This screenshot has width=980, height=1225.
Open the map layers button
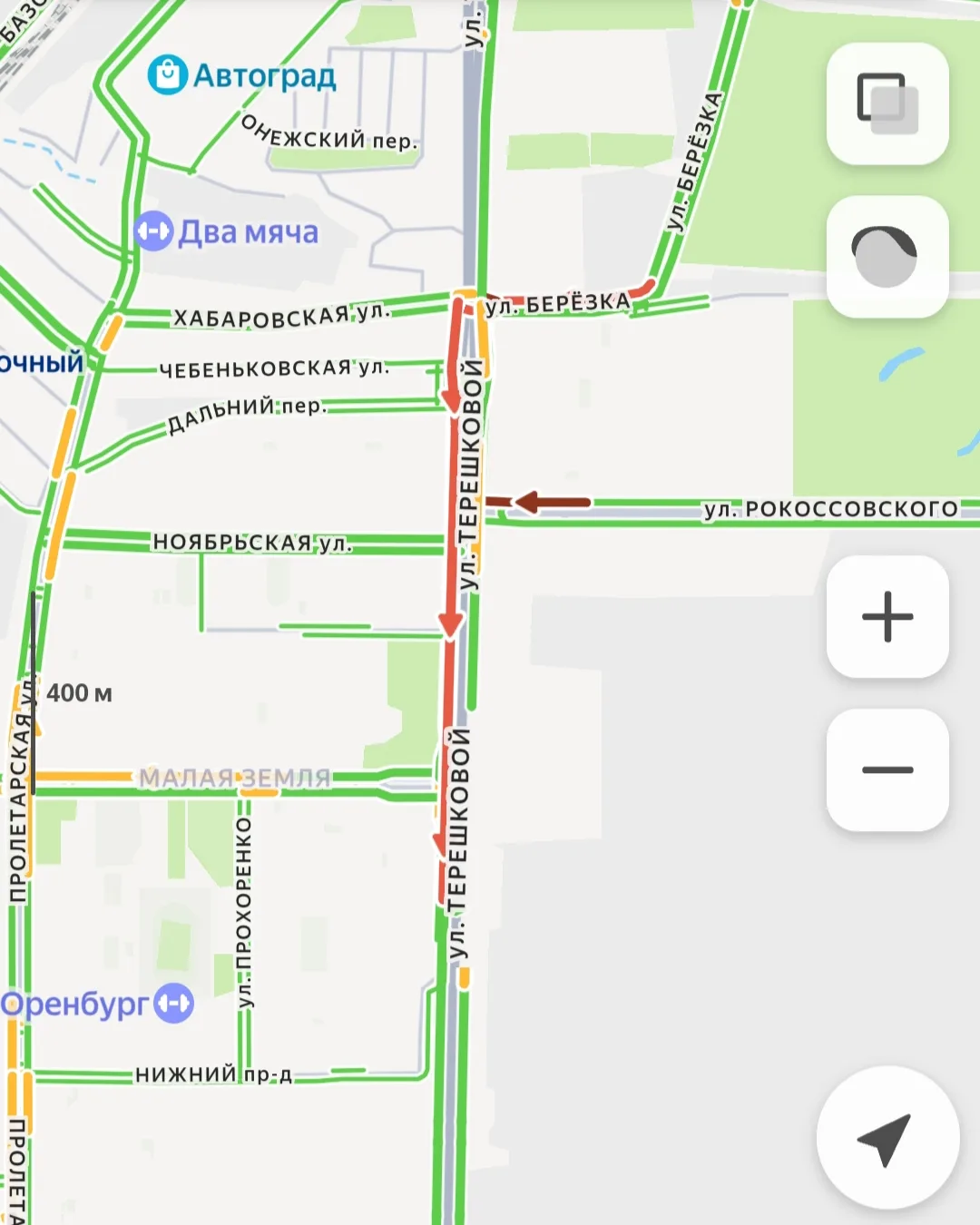887,103
